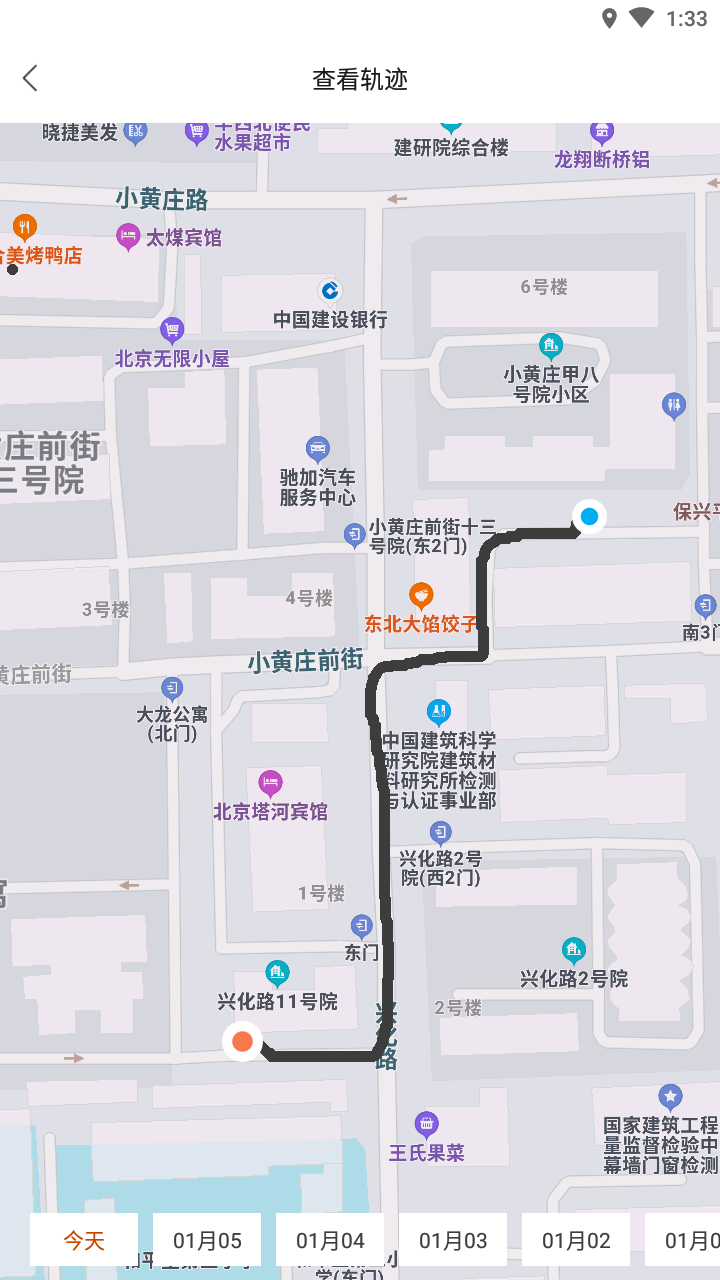This screenshot has width=720, height=1280.
Task: Select the 太煤宾馆 hotel marker
Action: 127,232
